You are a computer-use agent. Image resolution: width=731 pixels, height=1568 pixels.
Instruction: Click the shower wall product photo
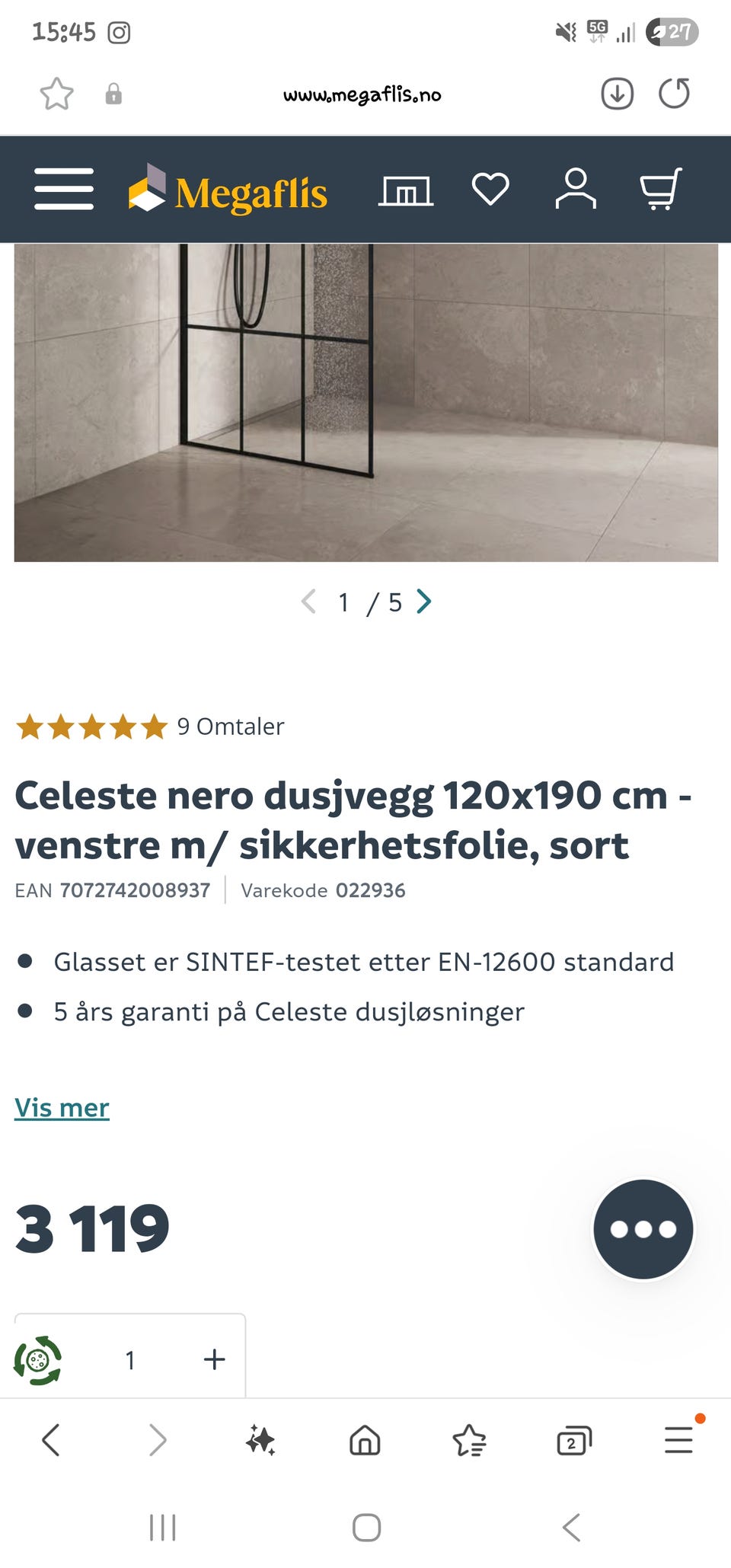[x=365, y=400]
